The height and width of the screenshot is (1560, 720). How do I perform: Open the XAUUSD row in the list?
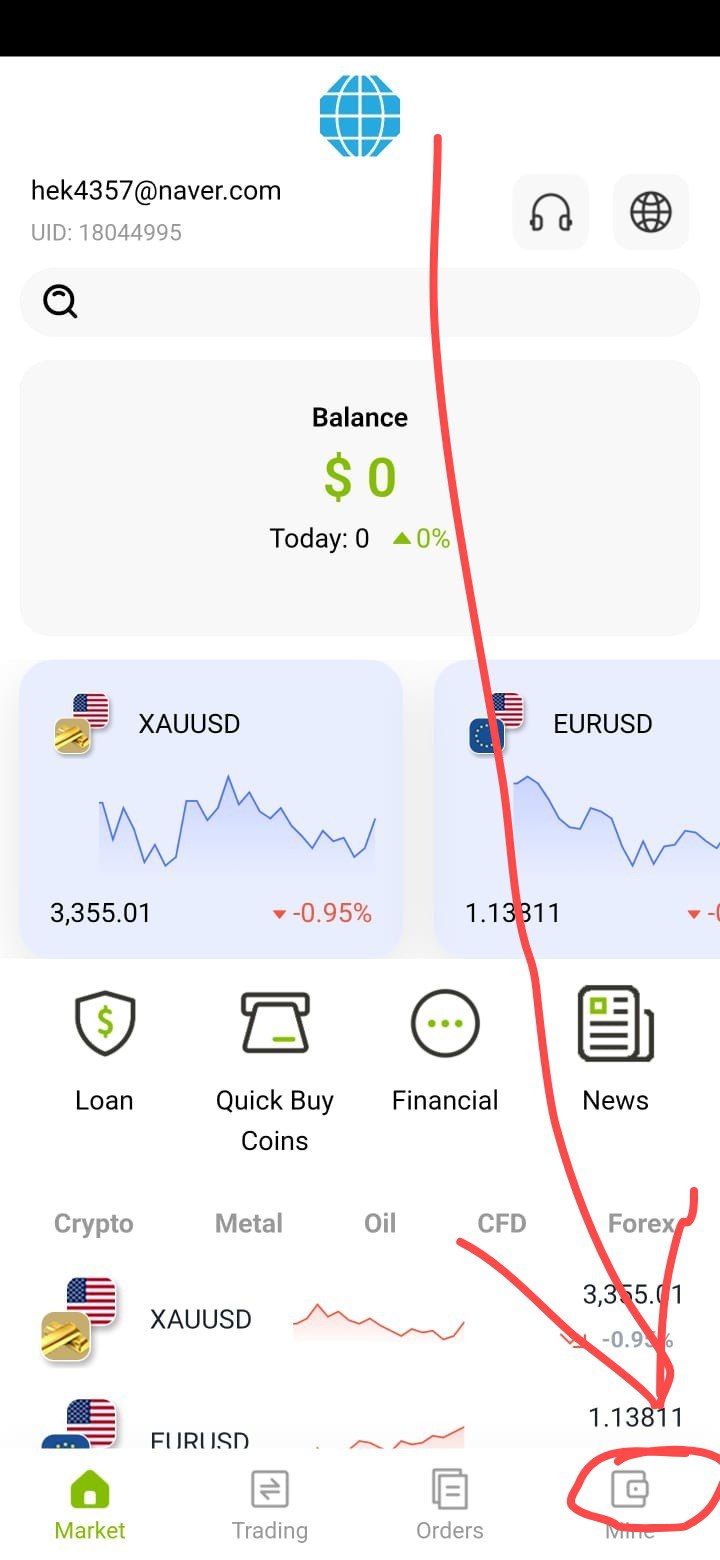pos(360,1320)
